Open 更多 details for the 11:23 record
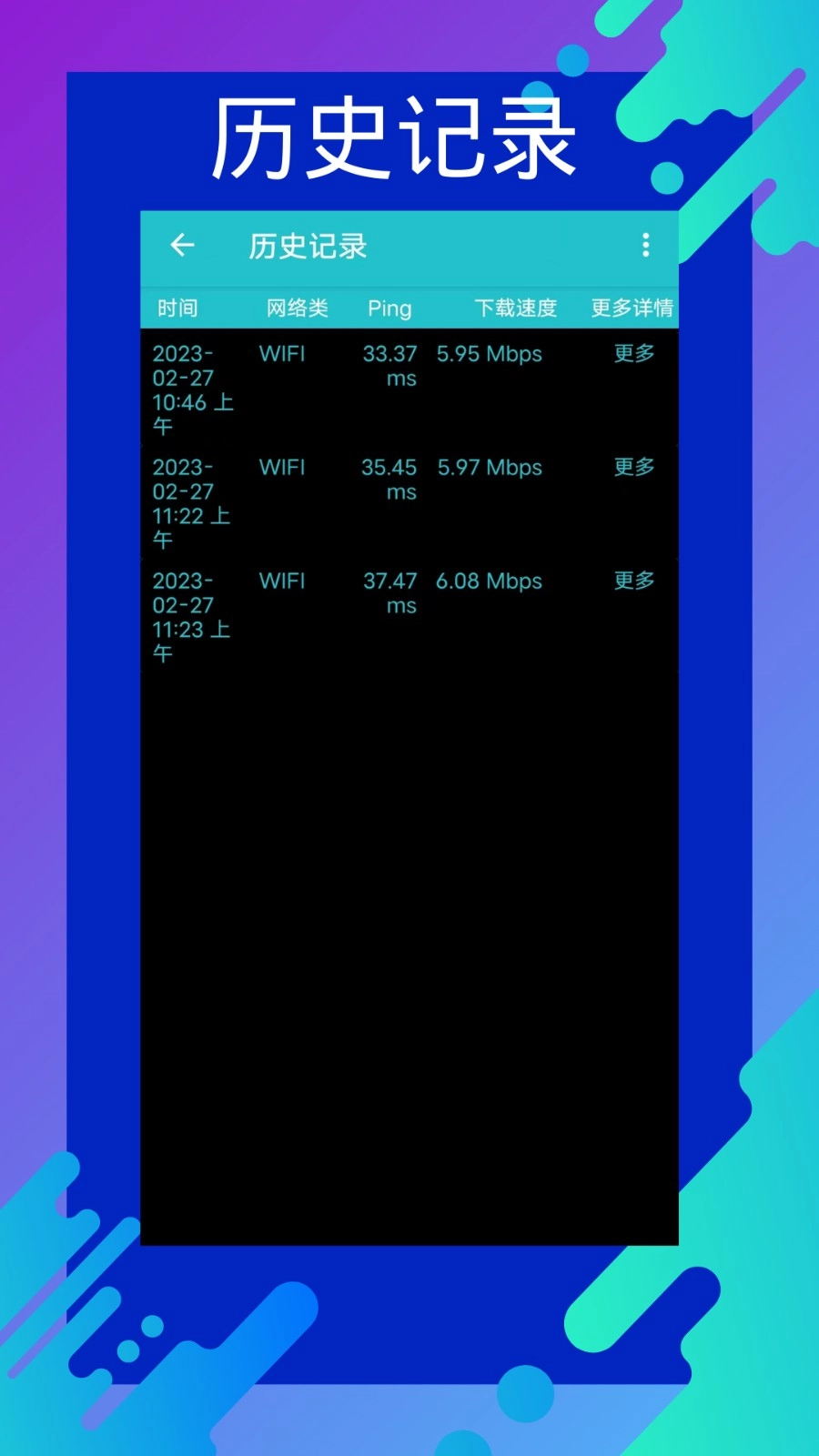The image size is (819, 1456). 632,581
